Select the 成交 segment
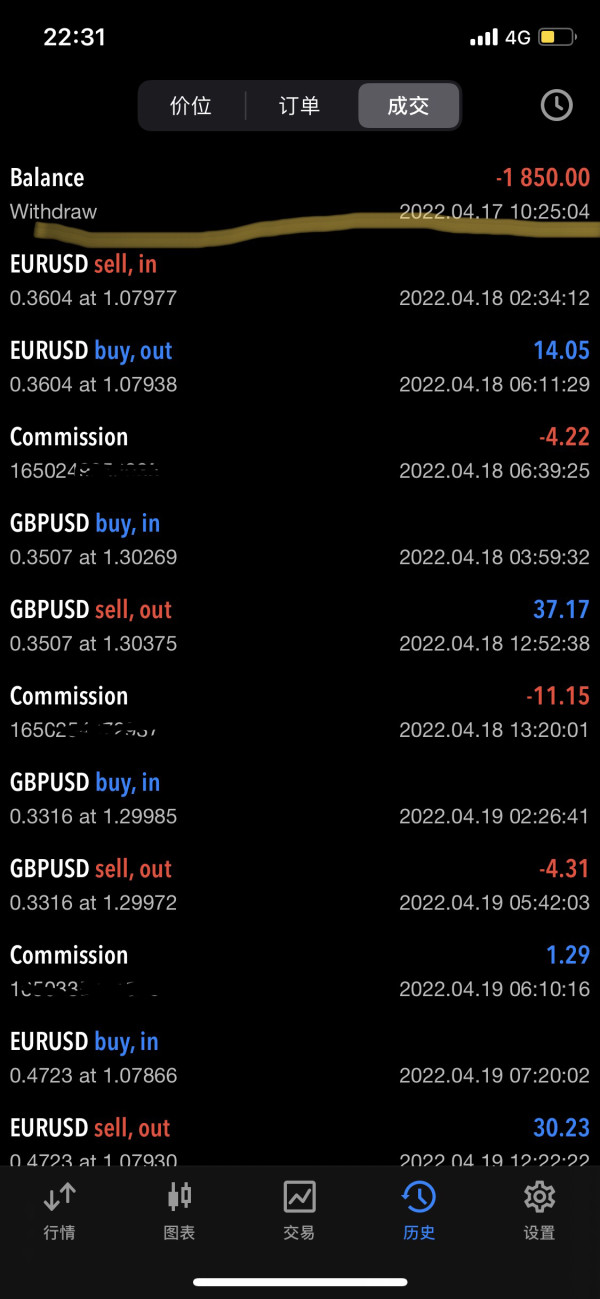The image size is (600, 1299). (x=408, y=106)
